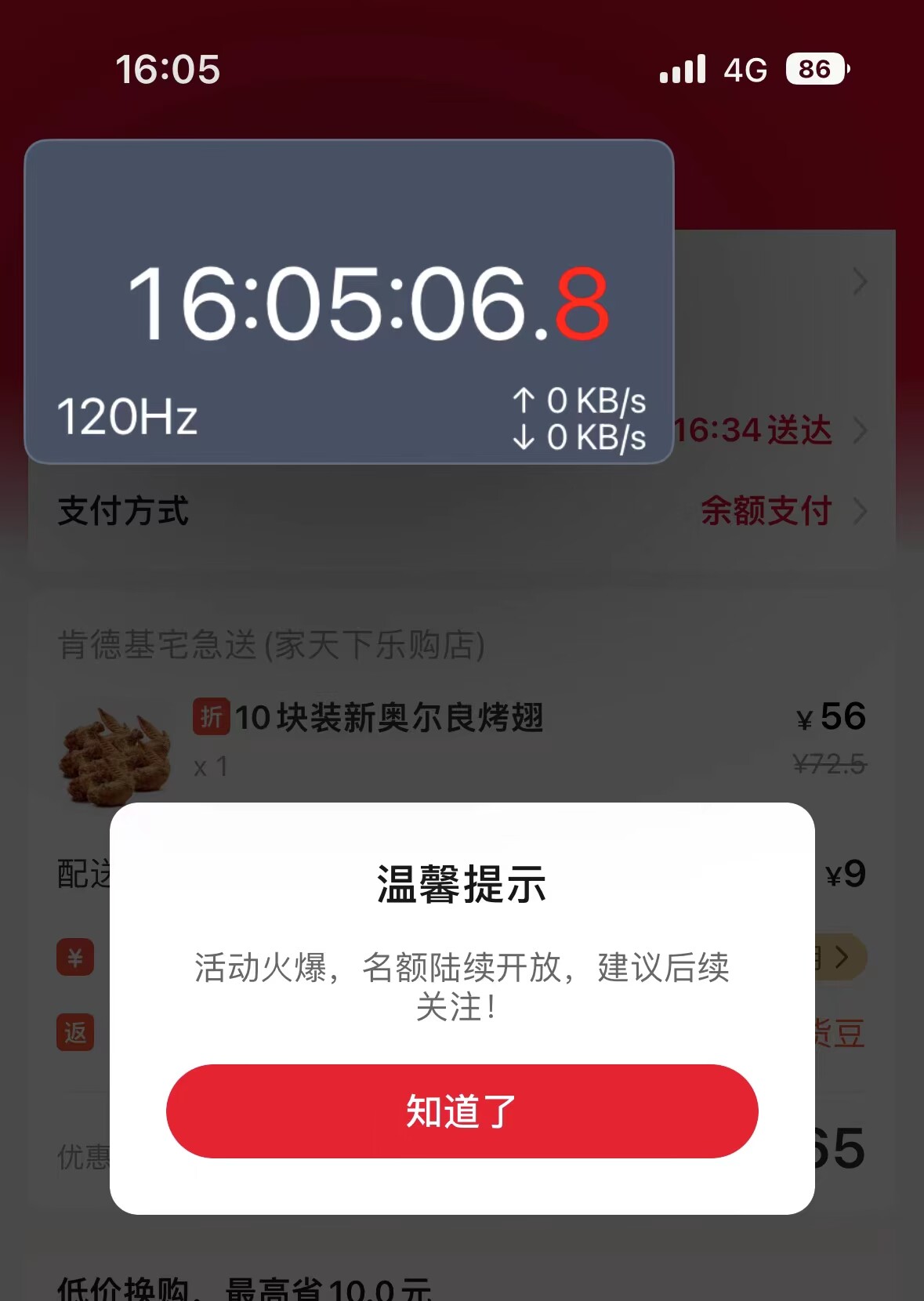The image size is (924, 1301).
Task: Expand the 16:34送达 delivery time chevron
Action: [x=861, y=430]
